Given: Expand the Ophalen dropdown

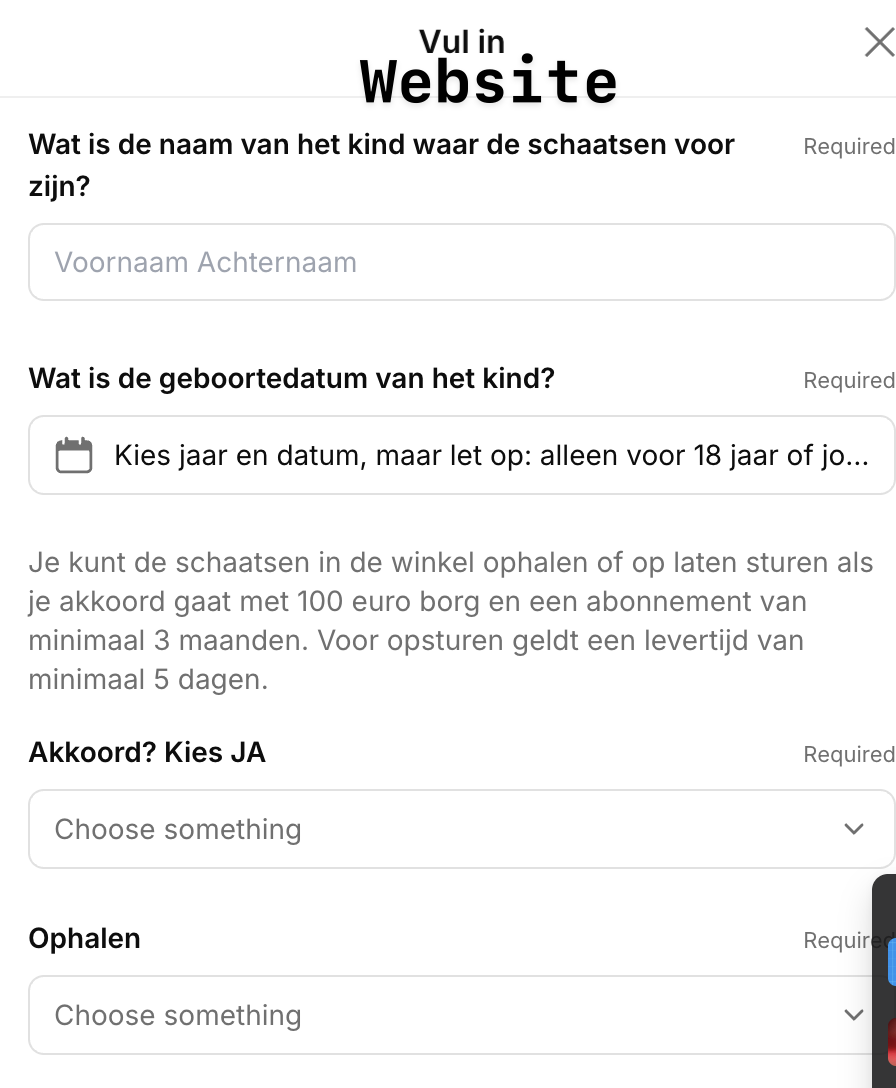Looking at the screenshot, I should [x=451, y=1014].
